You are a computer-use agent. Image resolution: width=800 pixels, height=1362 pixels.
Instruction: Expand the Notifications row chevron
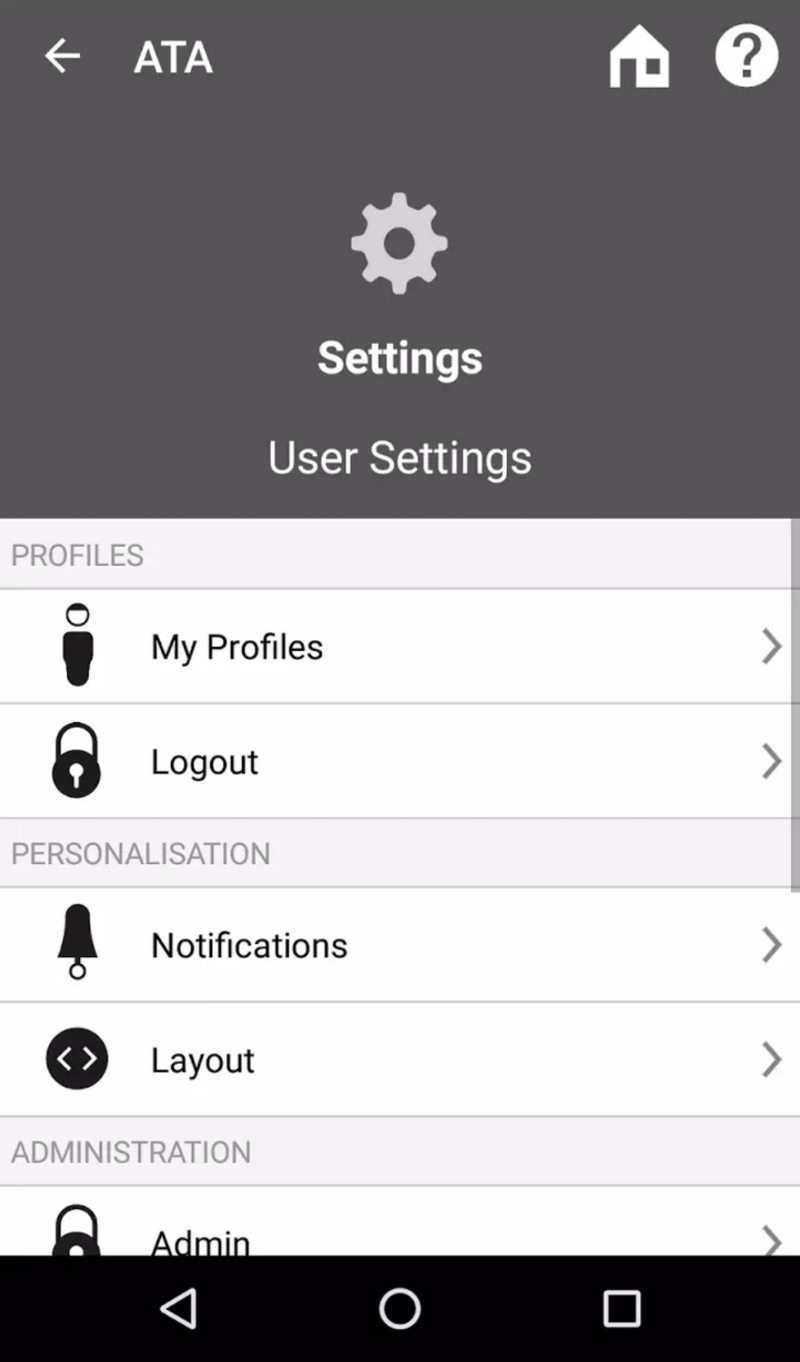(770, 945)
